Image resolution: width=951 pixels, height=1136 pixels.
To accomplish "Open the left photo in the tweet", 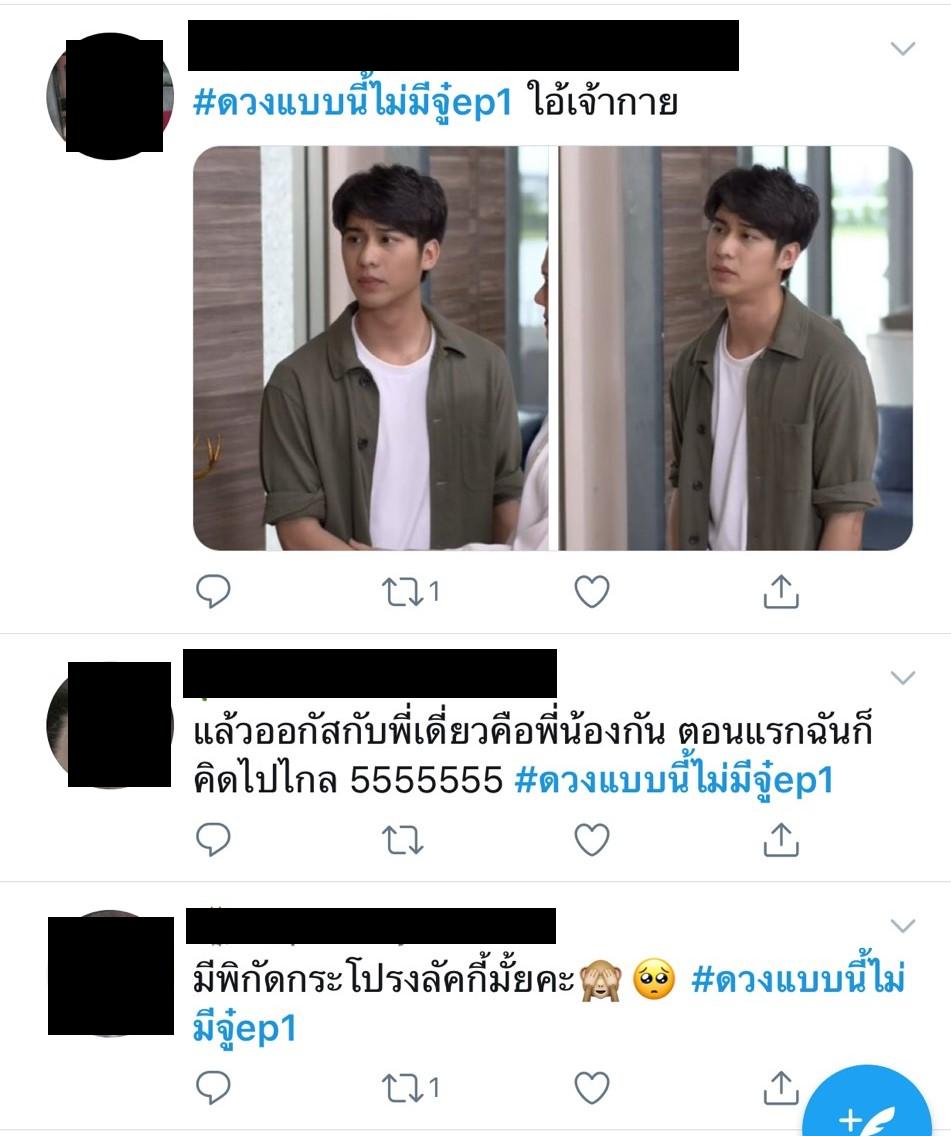I will pos(371,348).
